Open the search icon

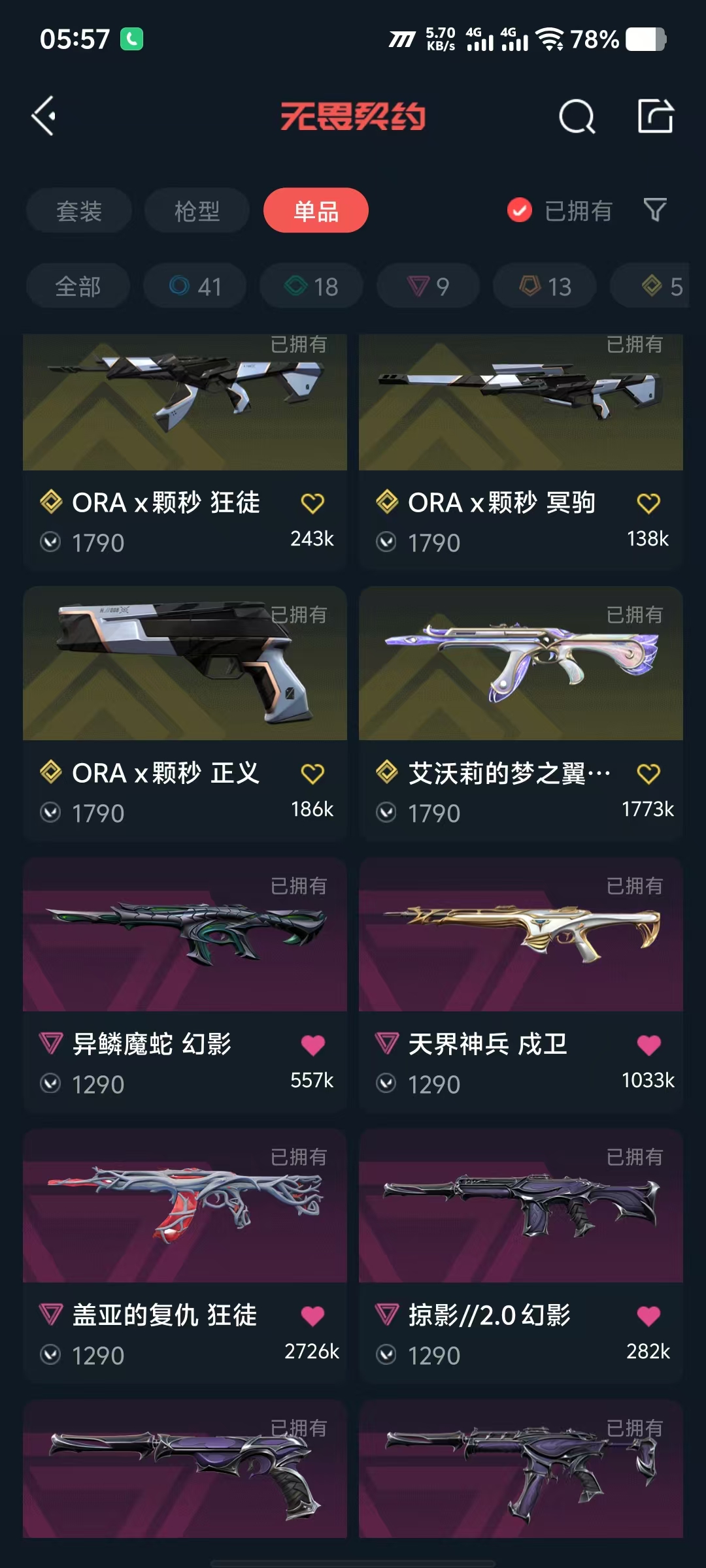click(577, 118)
